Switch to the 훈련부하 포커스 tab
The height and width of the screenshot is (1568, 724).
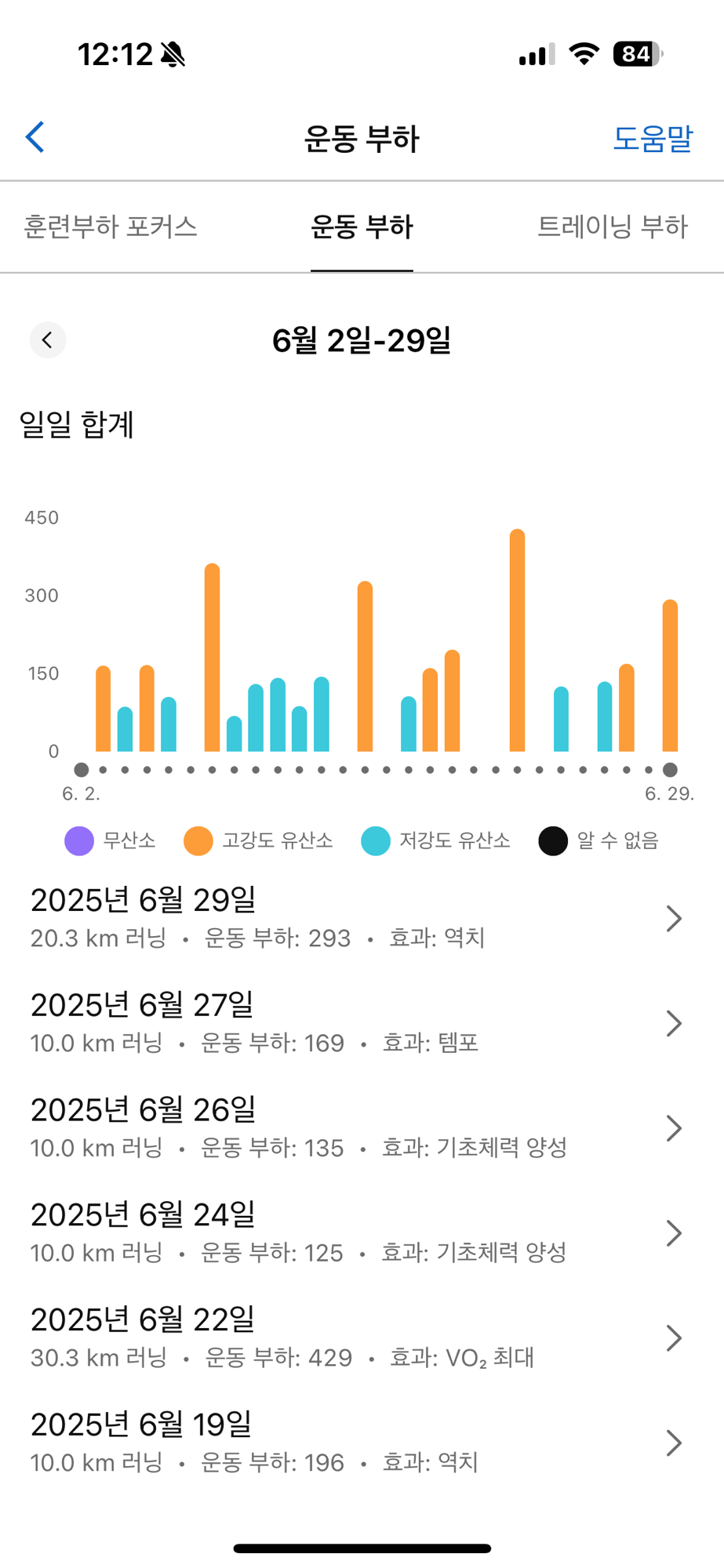tap(110, 227)
